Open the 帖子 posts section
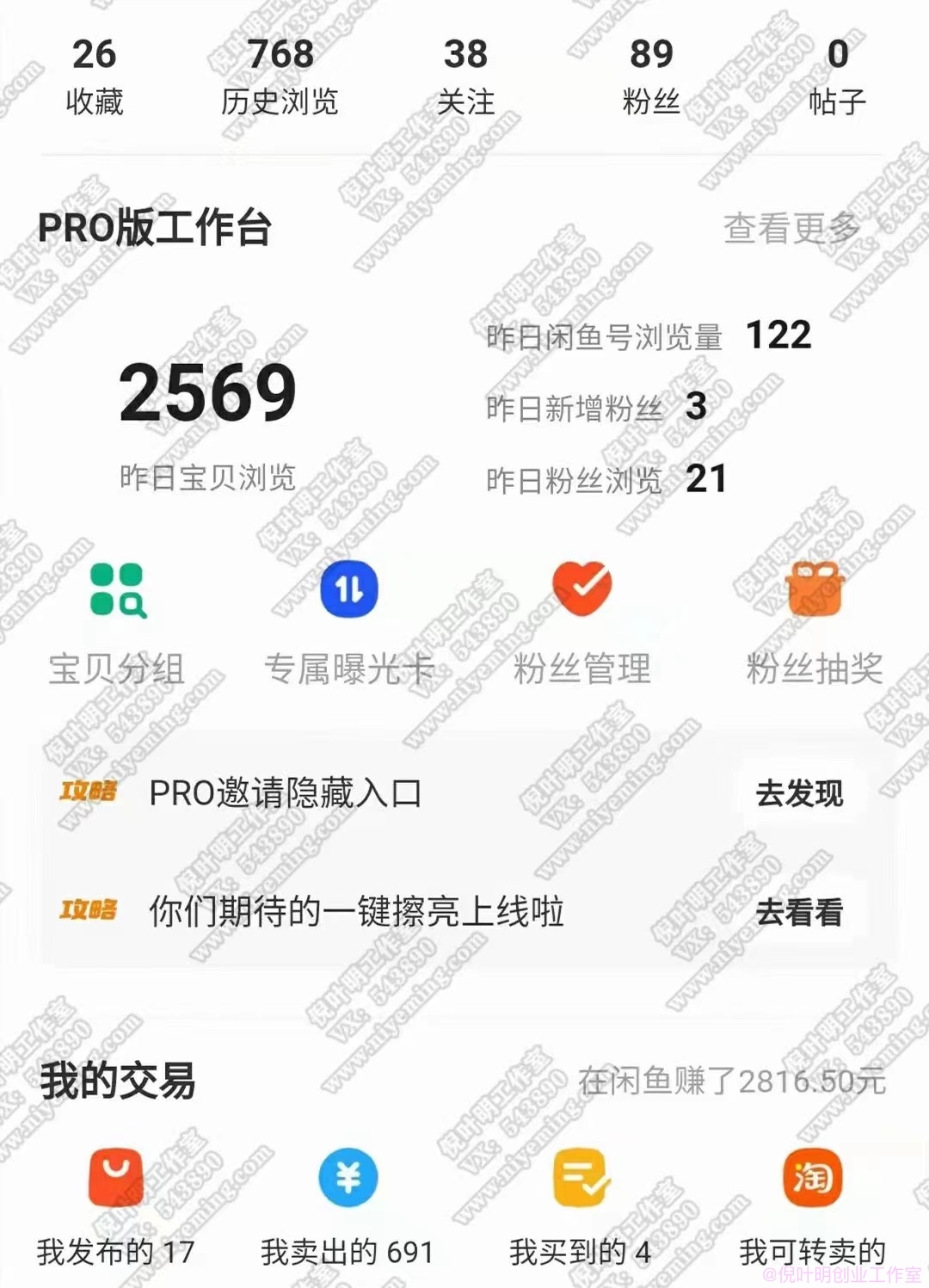The height and width of the screenshot is (1288, 929). (837, 76)
